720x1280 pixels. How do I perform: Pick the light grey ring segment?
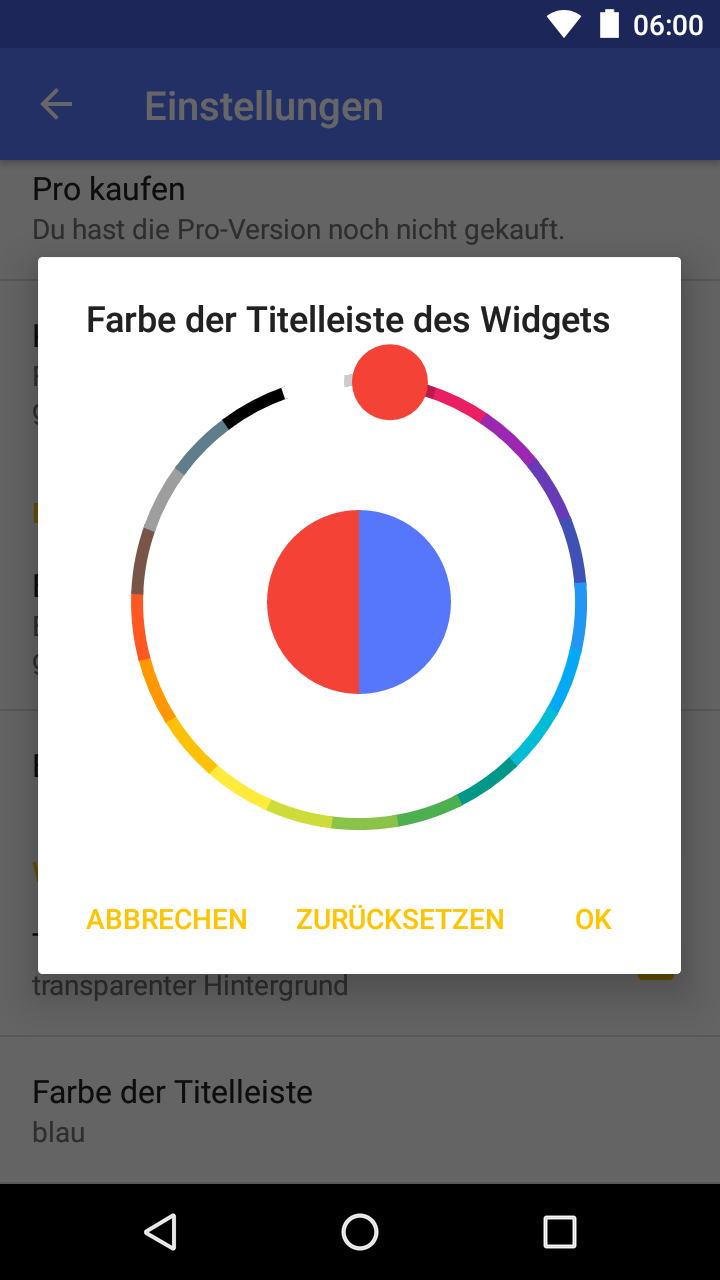click(161, 499)
